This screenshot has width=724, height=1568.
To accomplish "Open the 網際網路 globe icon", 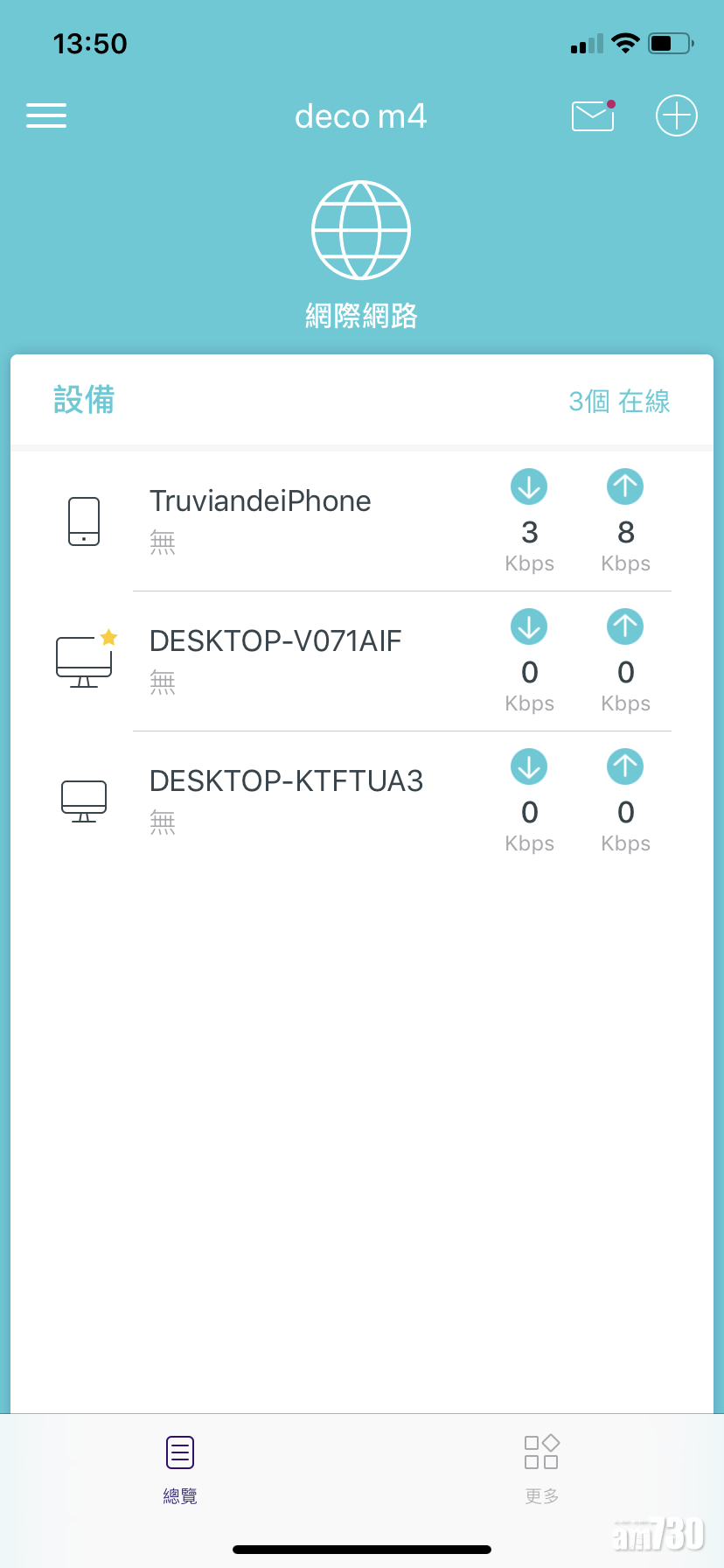I will click(361, 231).
